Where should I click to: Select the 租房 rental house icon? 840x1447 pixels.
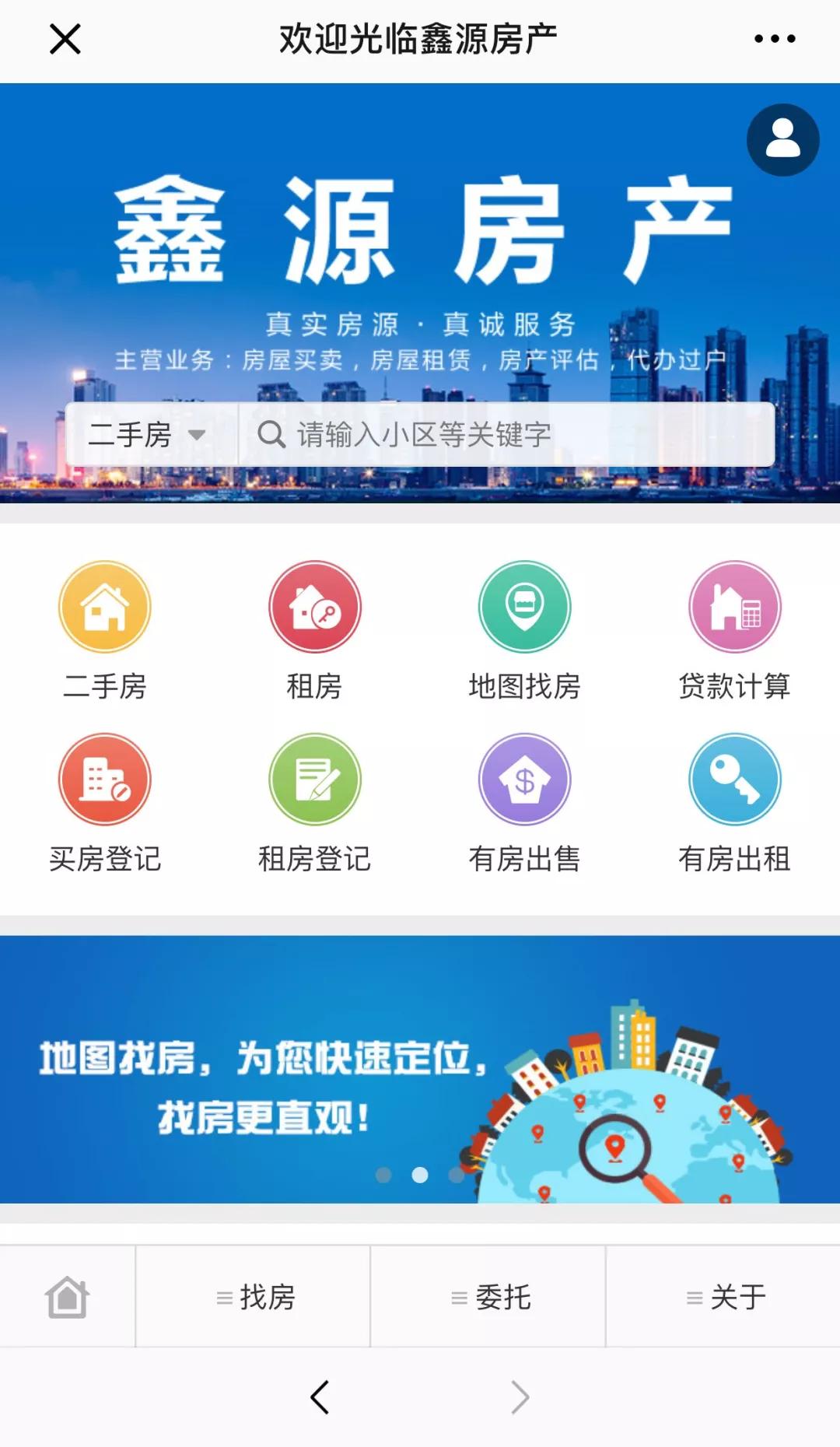(x=315, y=607)
